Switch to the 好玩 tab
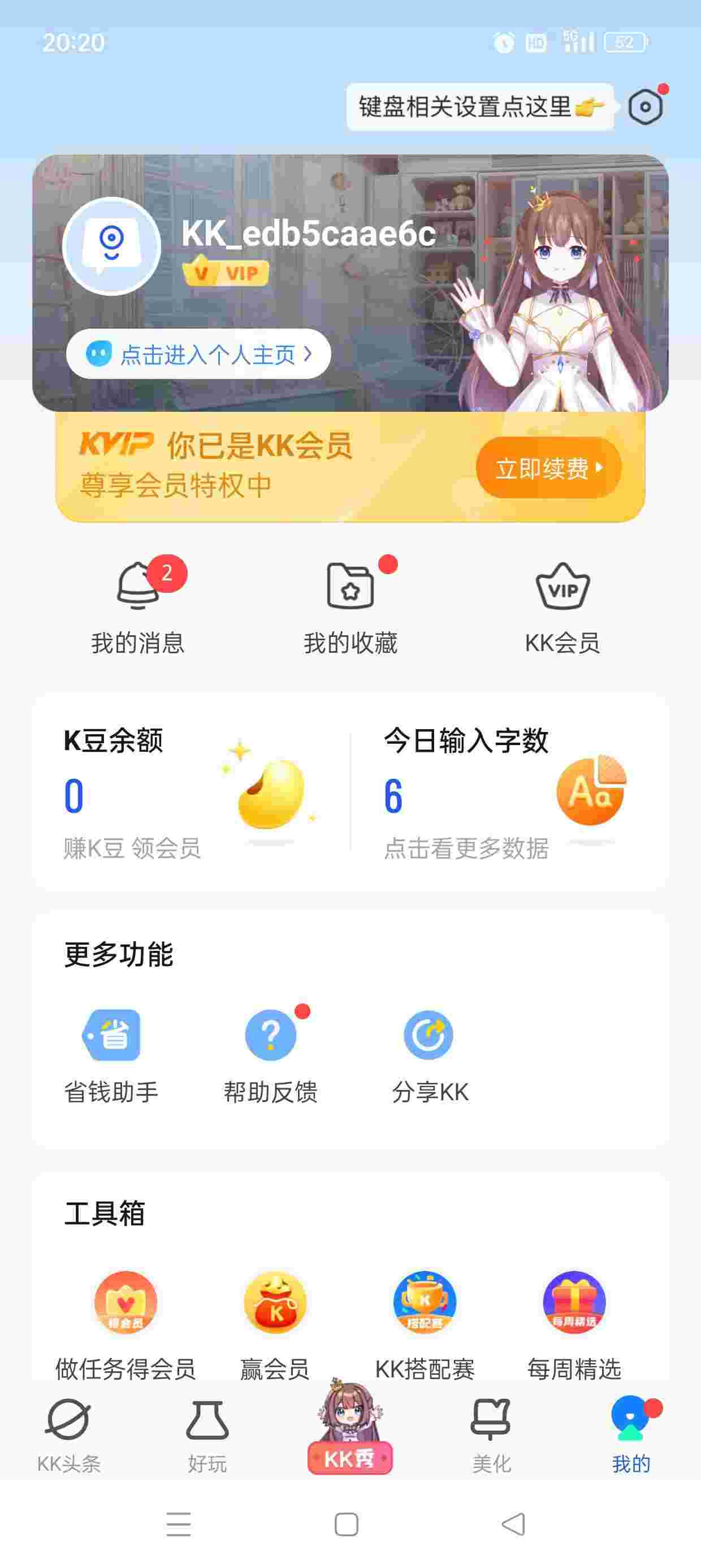The height and width of the screenshot is (1568, 701). pyautogui.click(x=207, y=1436)
